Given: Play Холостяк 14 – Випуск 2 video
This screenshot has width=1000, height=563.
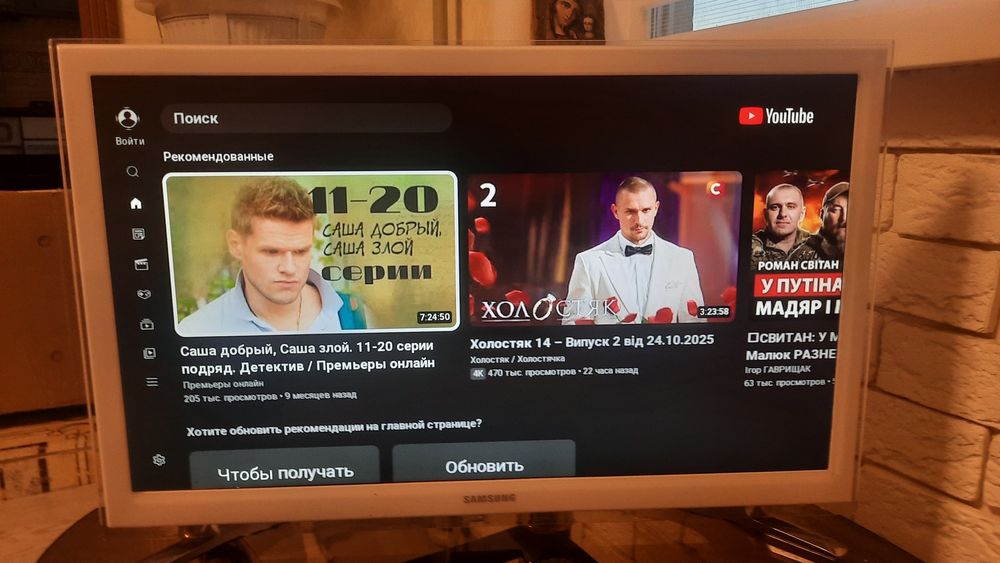Looking at the screenshot, I should 605,248.
